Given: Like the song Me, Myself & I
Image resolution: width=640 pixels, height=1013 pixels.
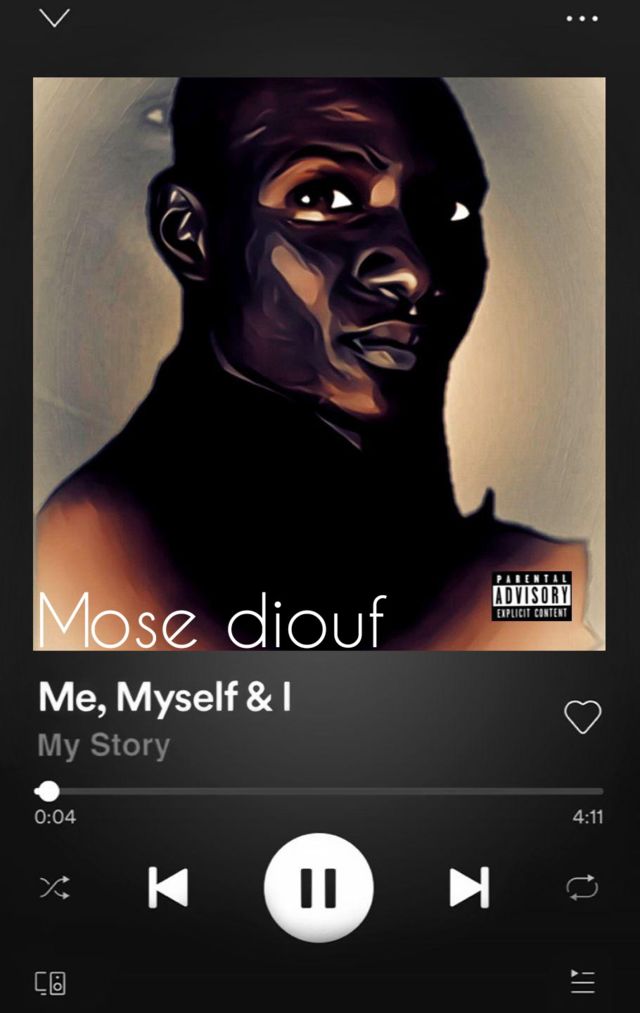Looking at the screenshot, I should pos(582,716).
